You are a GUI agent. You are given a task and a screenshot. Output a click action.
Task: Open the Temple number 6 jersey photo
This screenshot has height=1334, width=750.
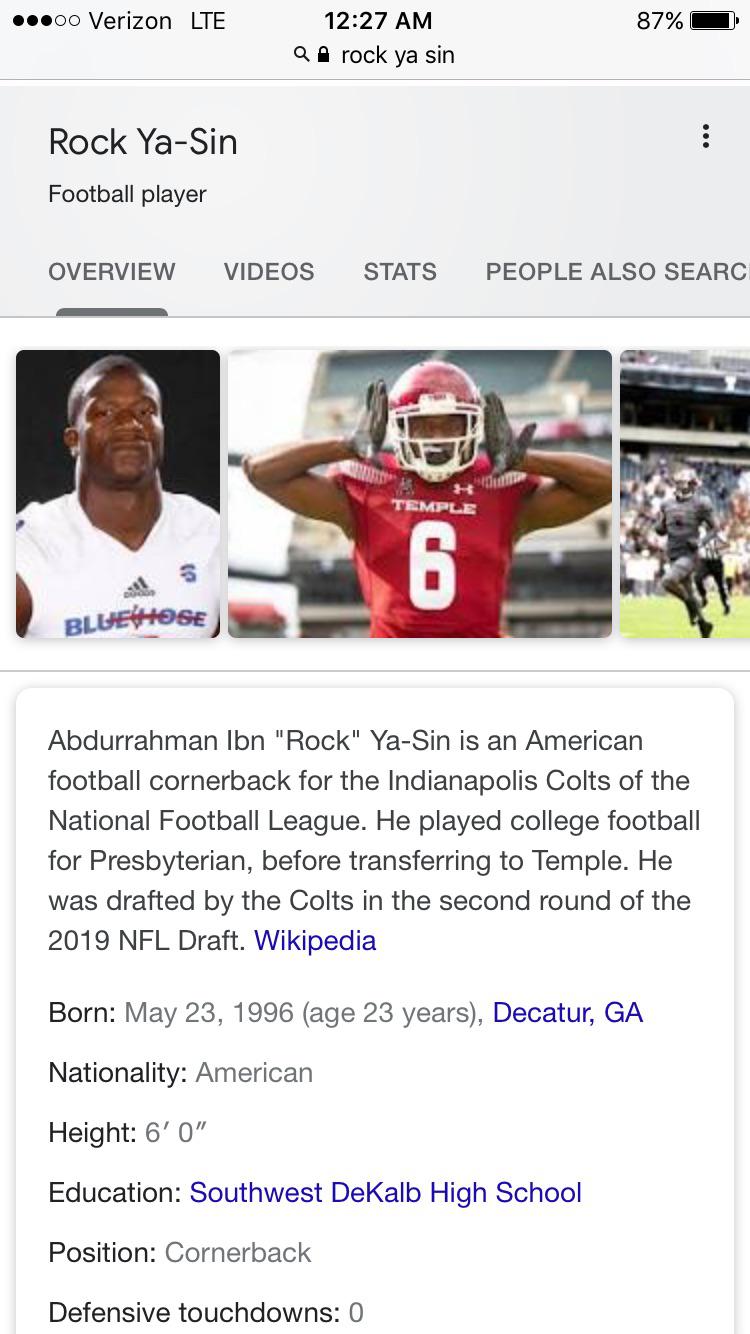click(420, 494)
